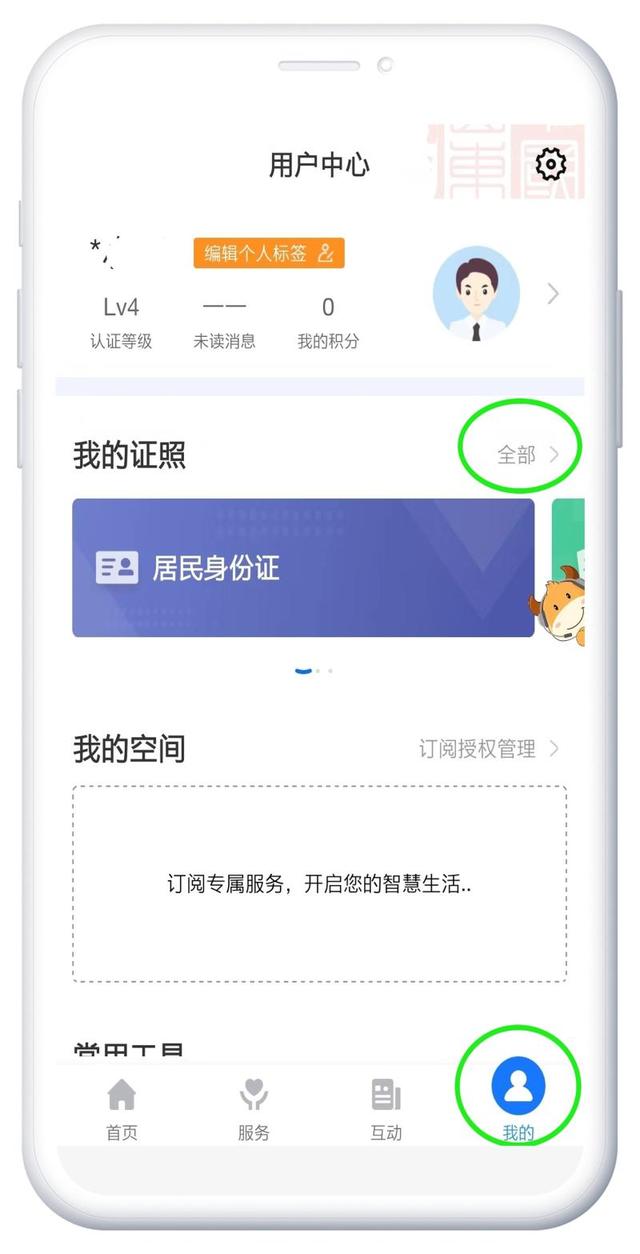
Task: Open the profile avatar details
Action: [476, 294]
